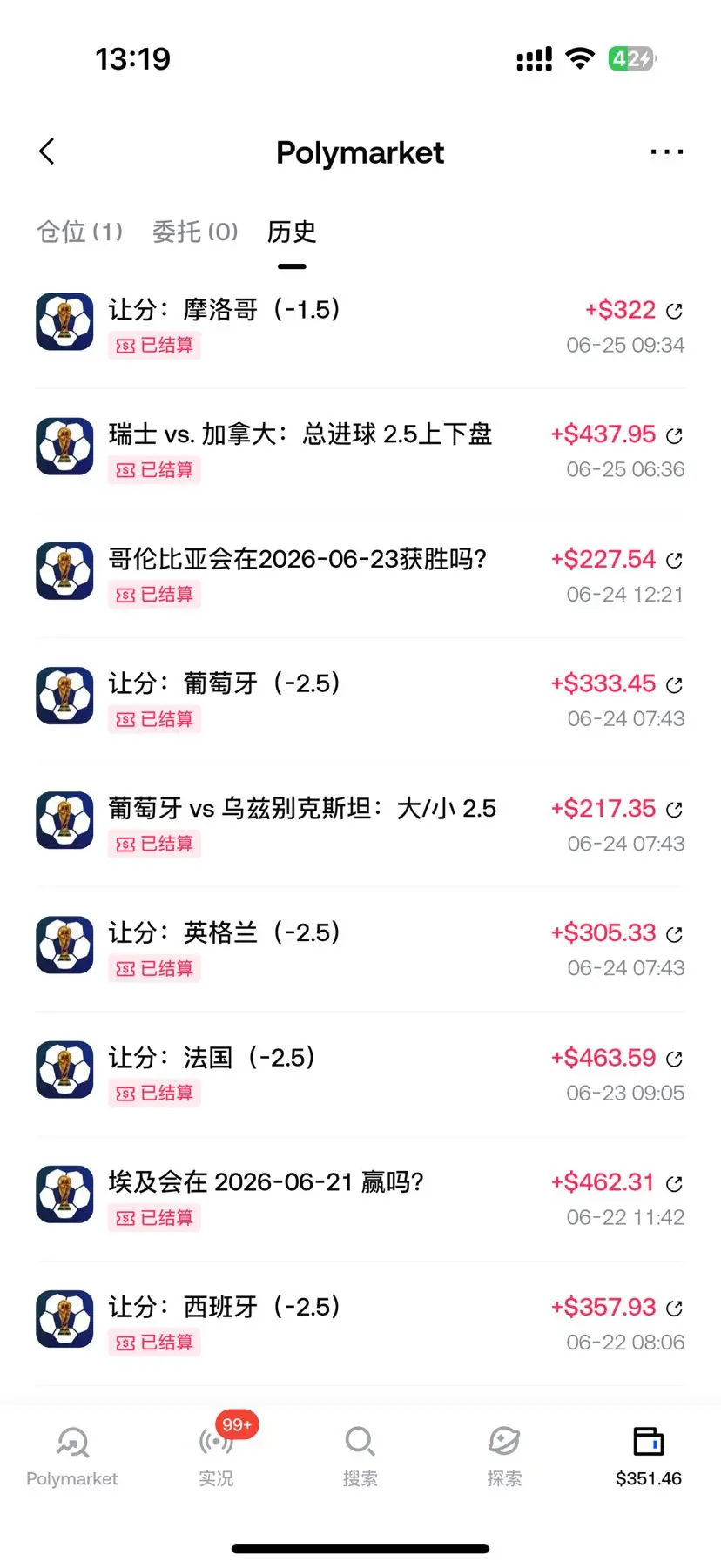Image resolution: width=721 pixels, height=1568 pixels.
Task: Open the 葡萄牙 vs 乌兹别克斯坦 大/小 2.5 record
Action: point(360,824)
